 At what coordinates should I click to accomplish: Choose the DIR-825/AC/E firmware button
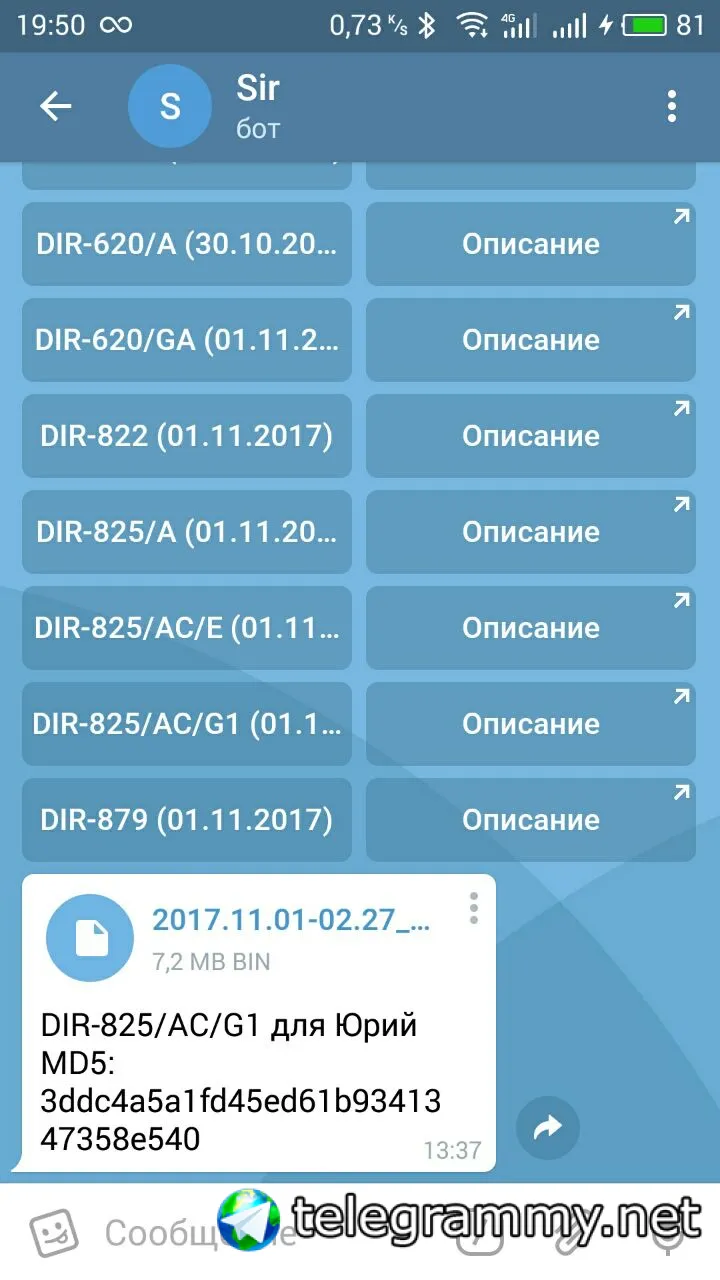click(187, 628)
